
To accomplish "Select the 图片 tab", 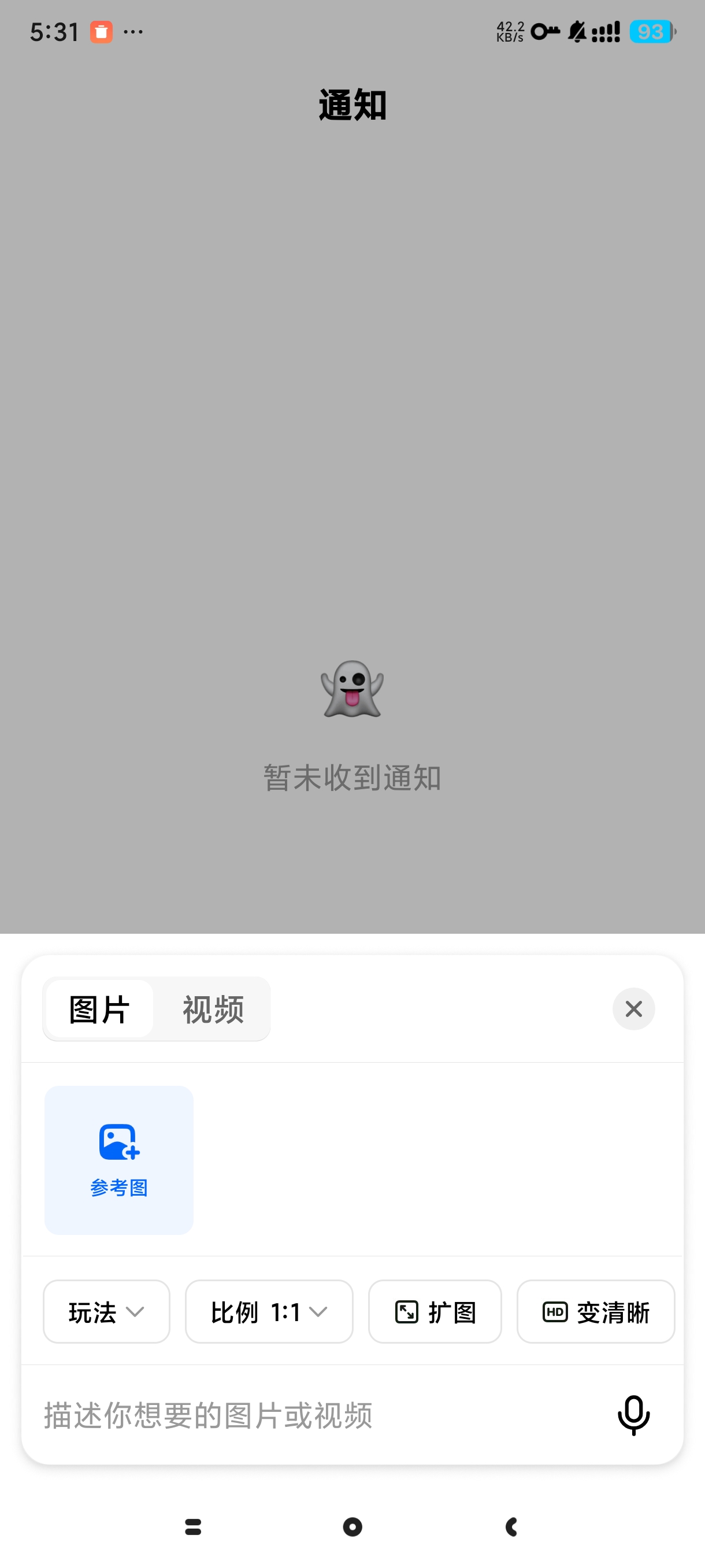I will [x=99, y=1008].
